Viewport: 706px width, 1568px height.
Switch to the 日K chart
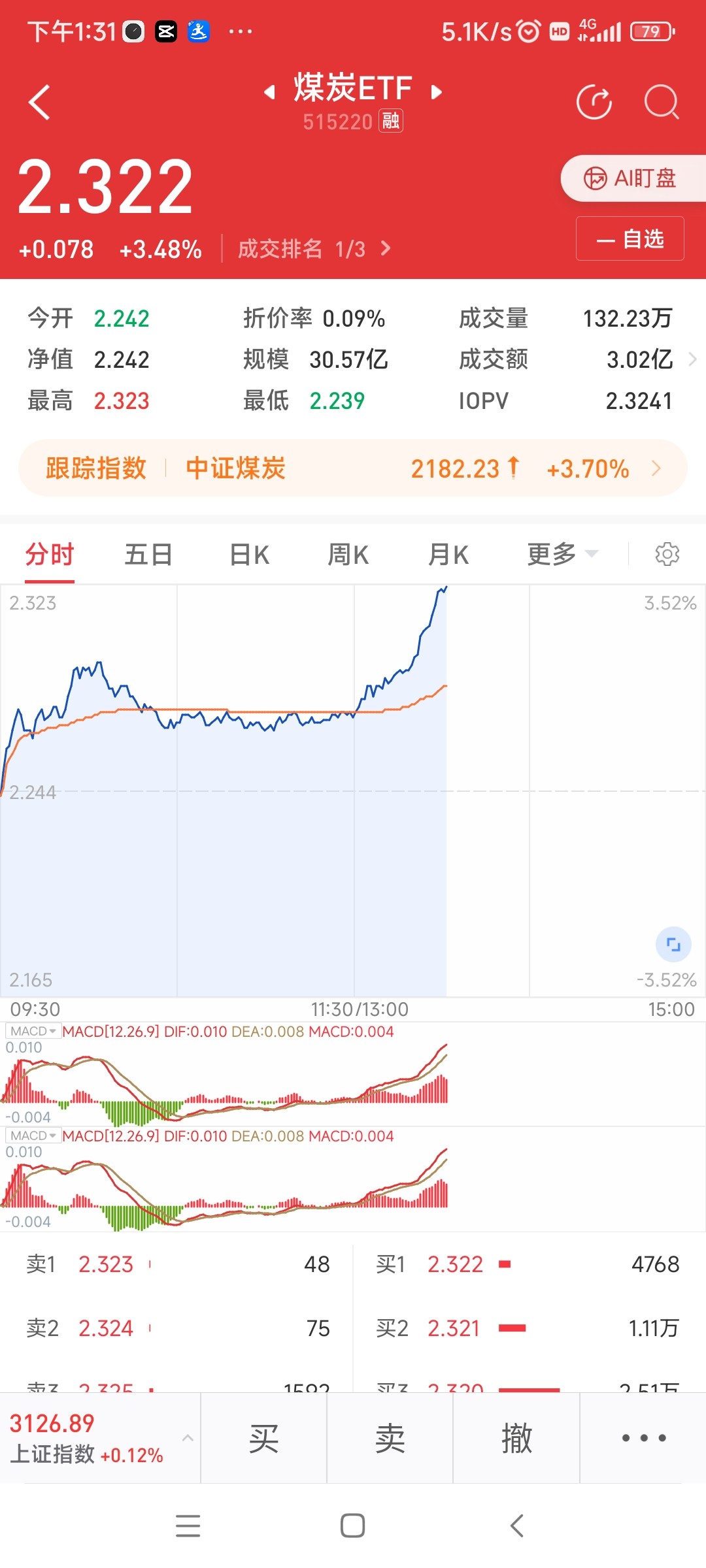[249, 555]
